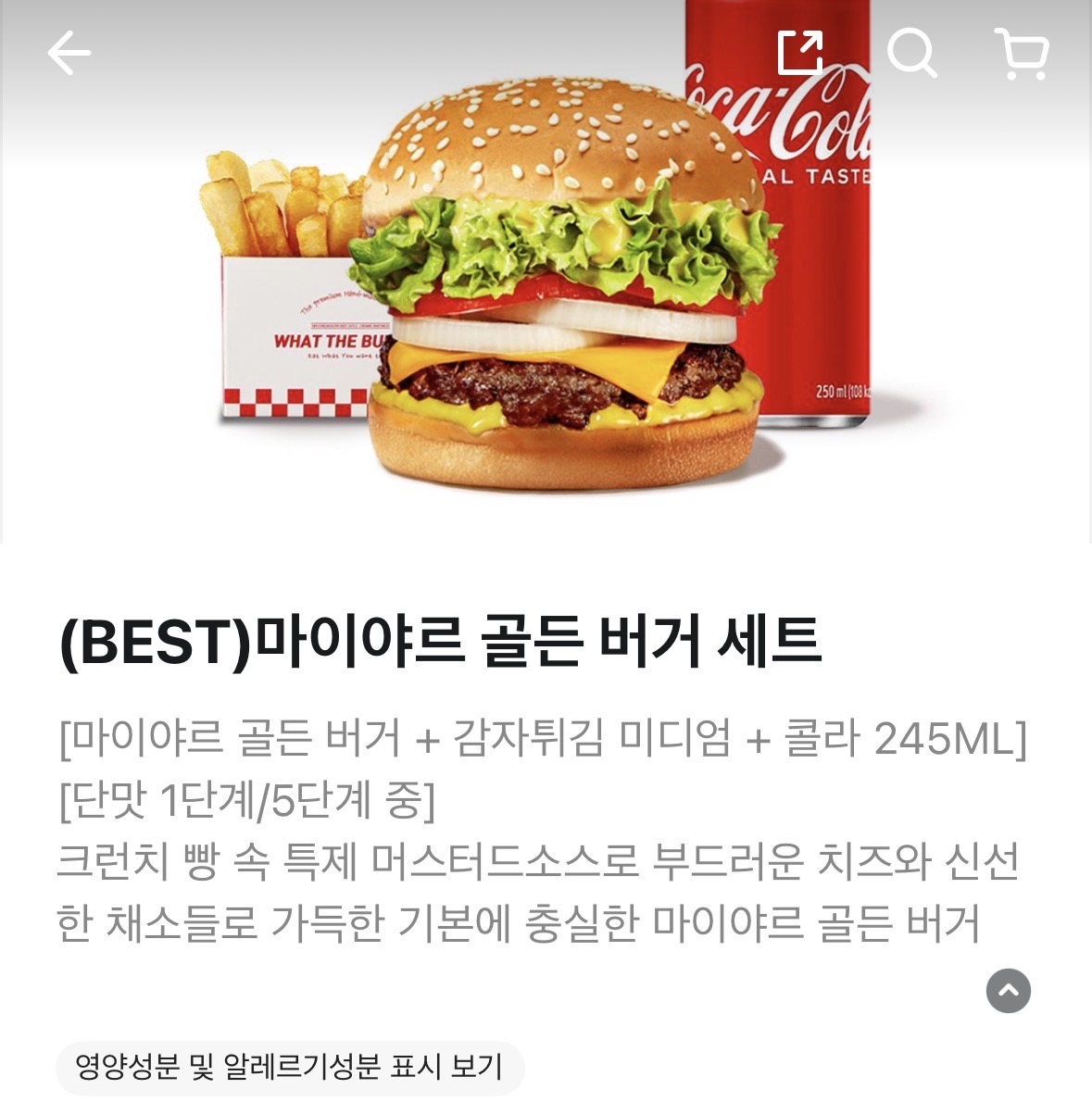
Task: Open the shopping cart
Action: [1022, 53]
